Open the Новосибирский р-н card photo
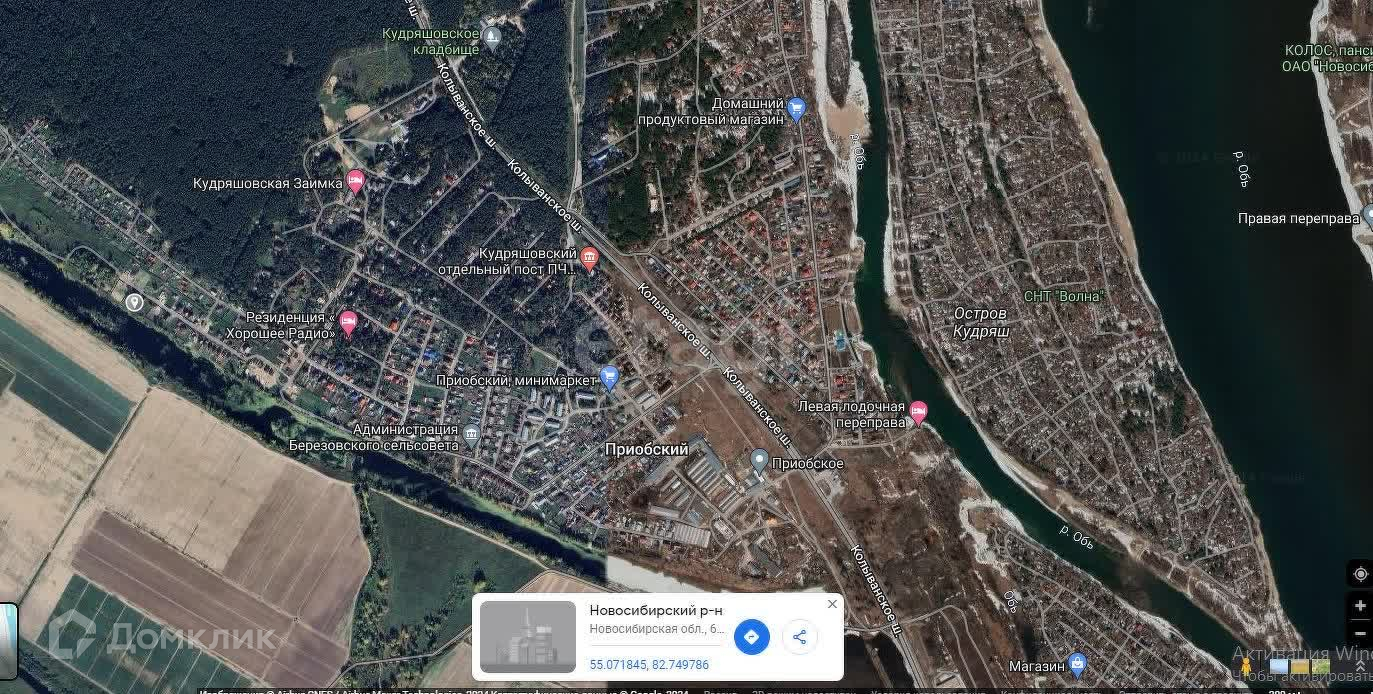 [528, 637]
